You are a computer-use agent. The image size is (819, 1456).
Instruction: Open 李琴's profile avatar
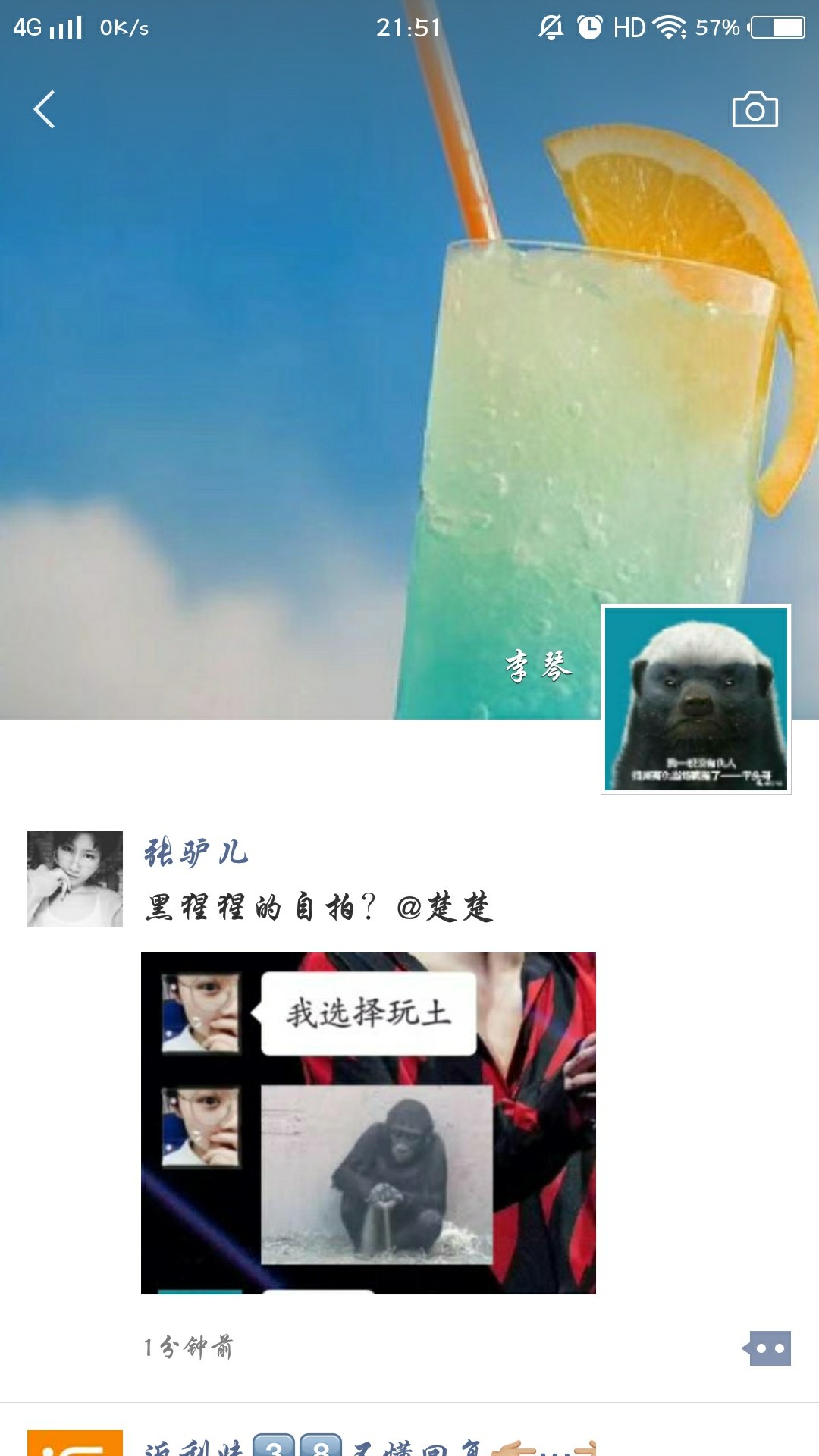pyautogui.click(x=695, y=698)
